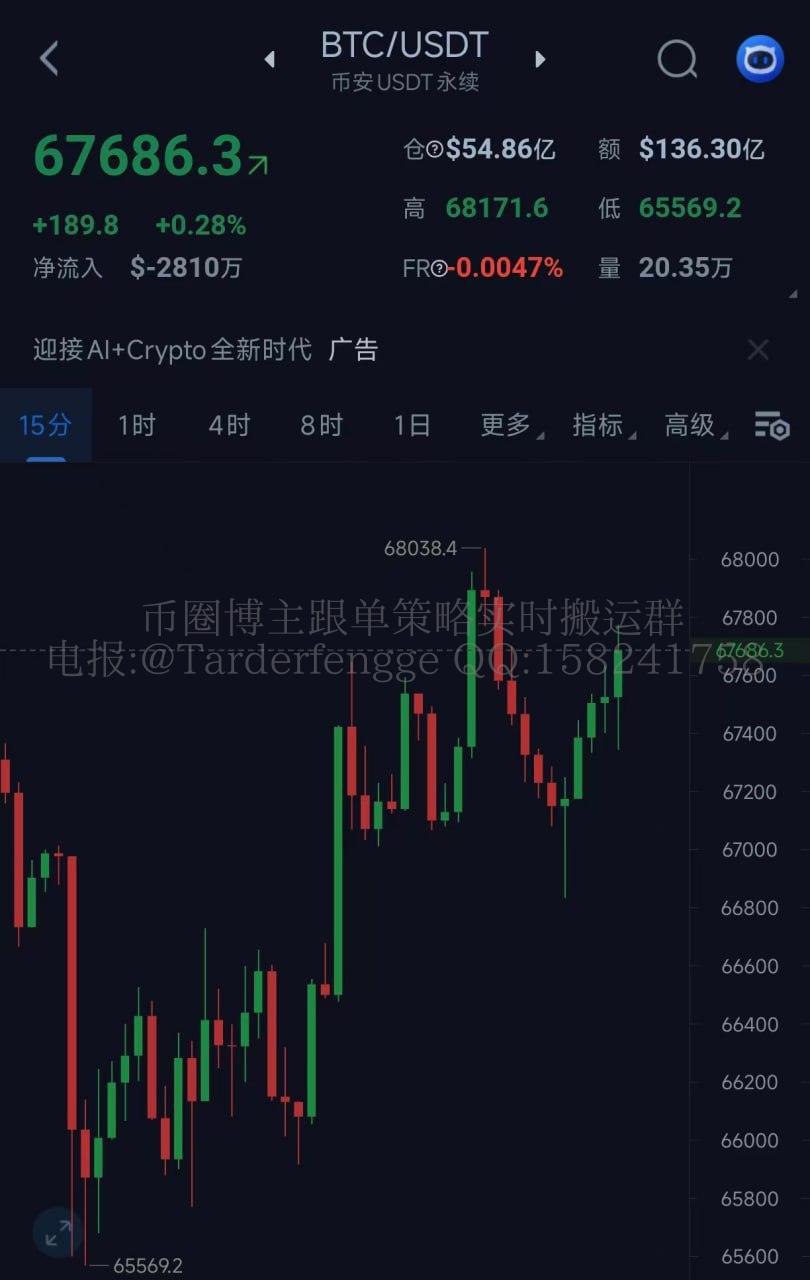Switch to the 1日 timeframe

point(412,425)
